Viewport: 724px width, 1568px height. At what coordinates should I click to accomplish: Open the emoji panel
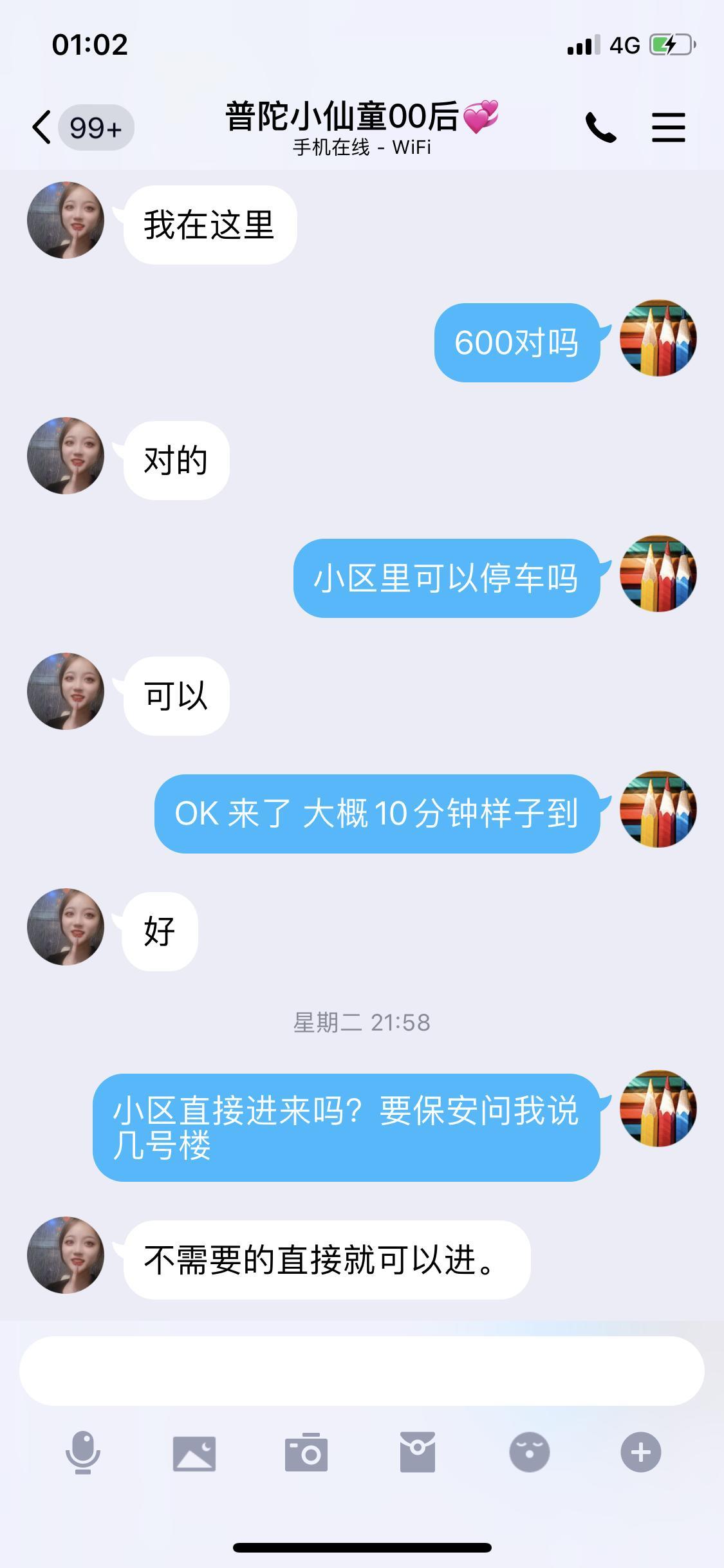point(529,1453)
